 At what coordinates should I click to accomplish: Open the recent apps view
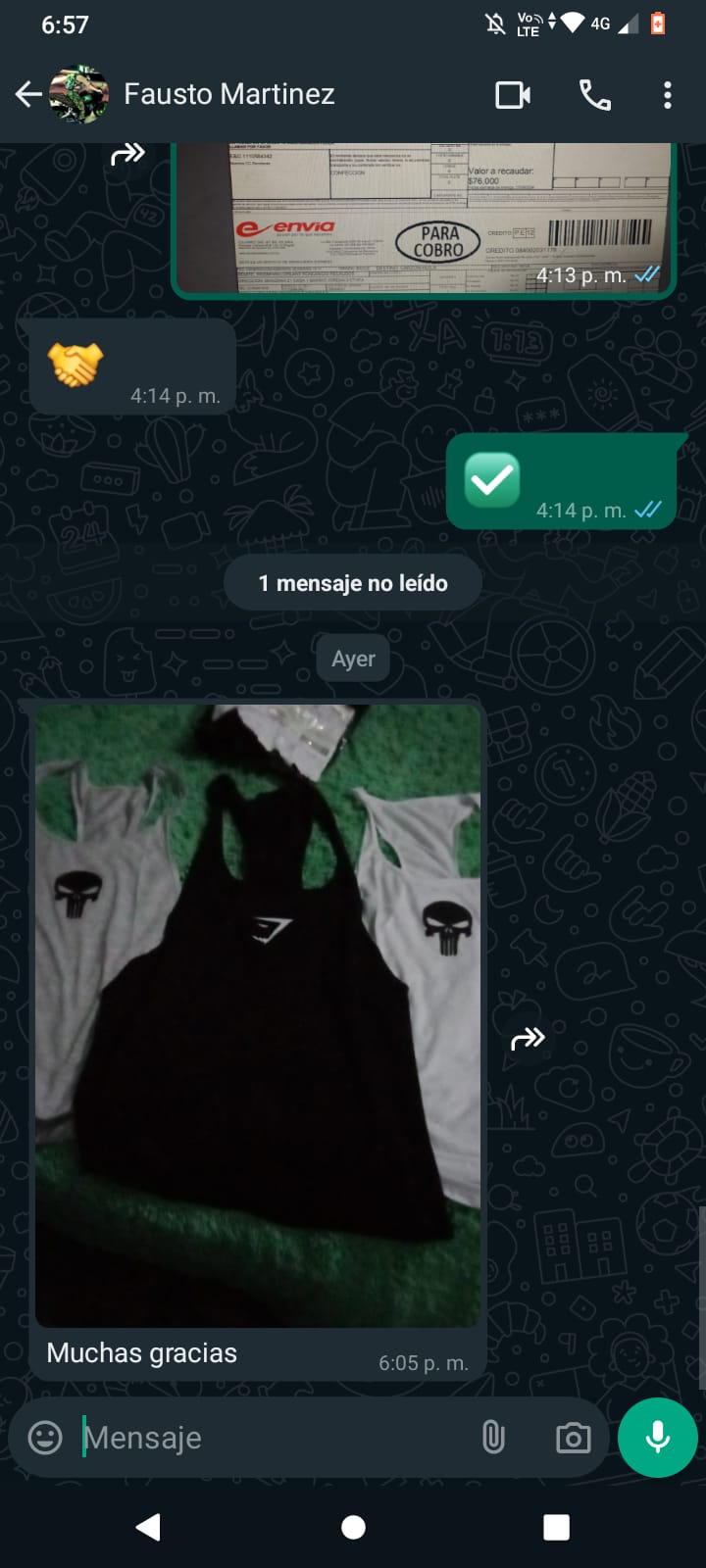pyautogui.click(x=556, y=1527)
